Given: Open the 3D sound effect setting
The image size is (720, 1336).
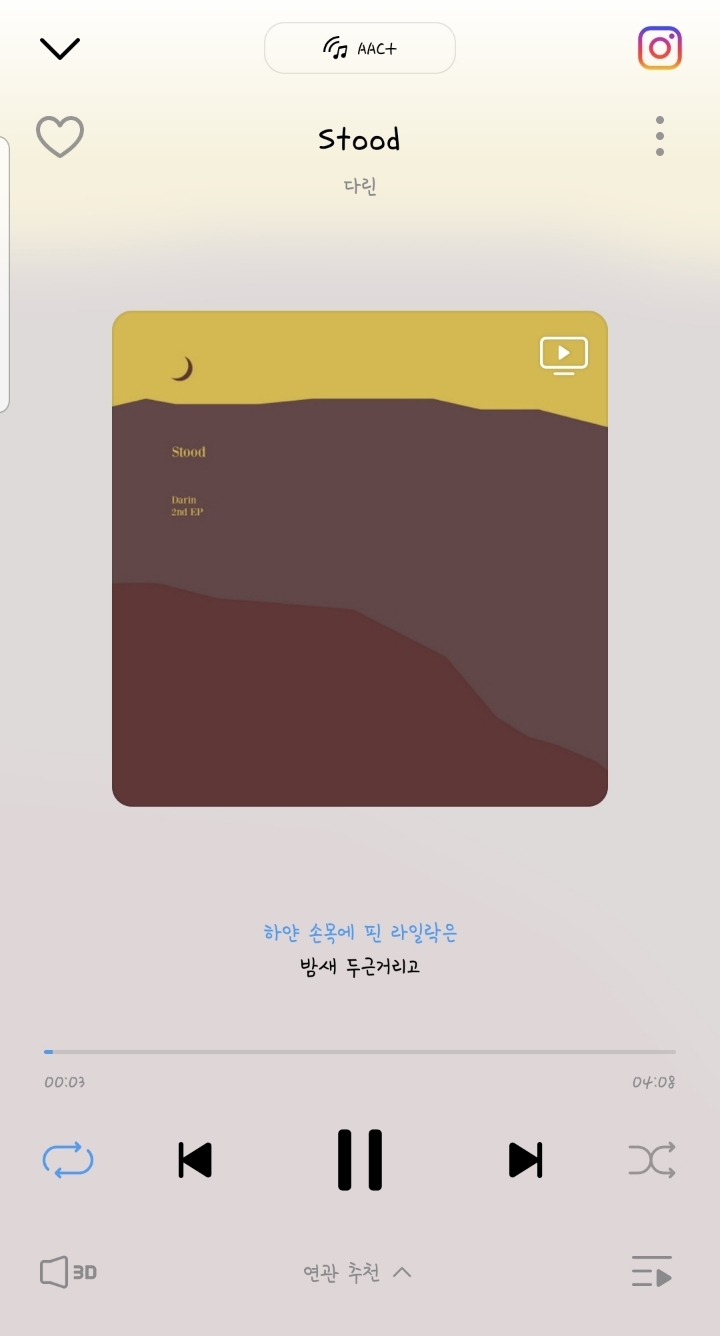Looking at the screenshot, I should tap(68, 1272).
